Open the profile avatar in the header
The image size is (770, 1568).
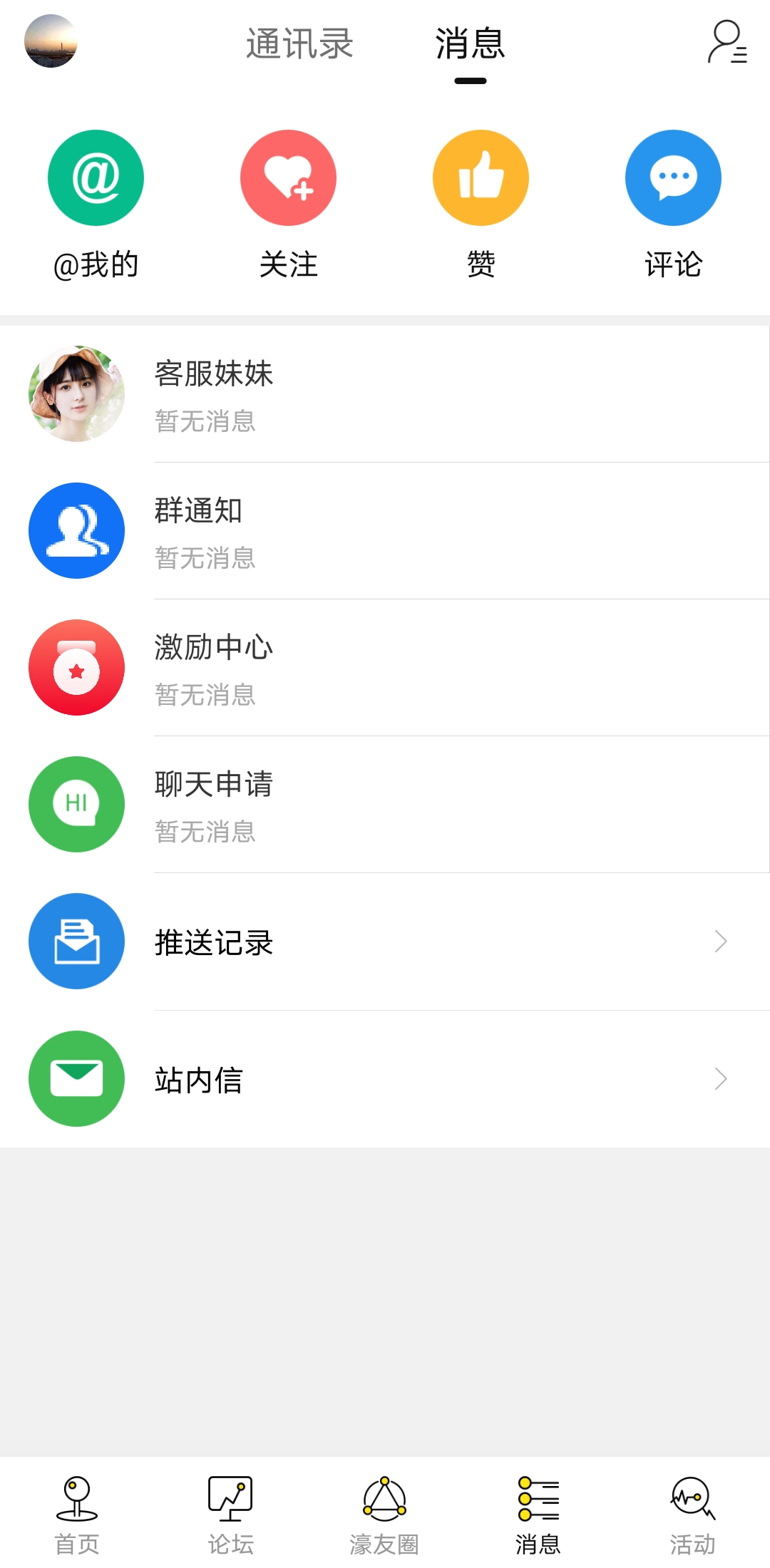51,41
